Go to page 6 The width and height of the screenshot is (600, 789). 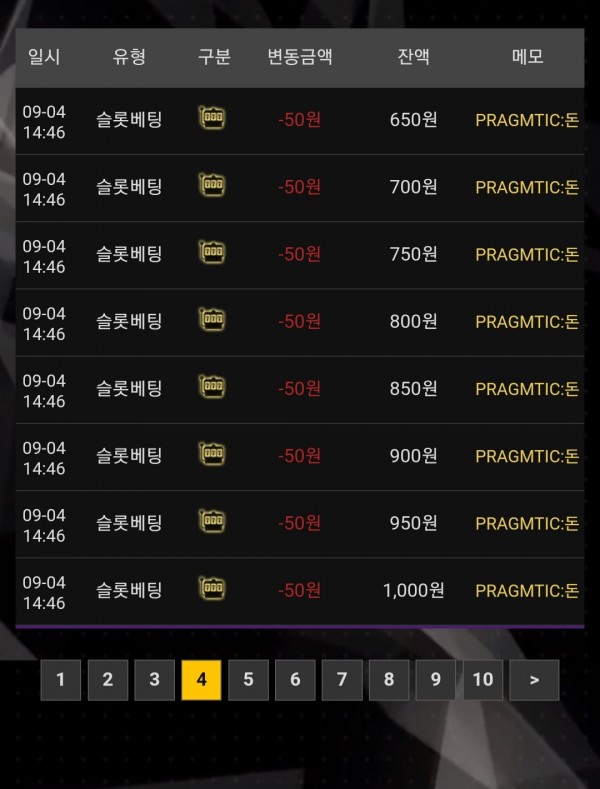point(295,680)
